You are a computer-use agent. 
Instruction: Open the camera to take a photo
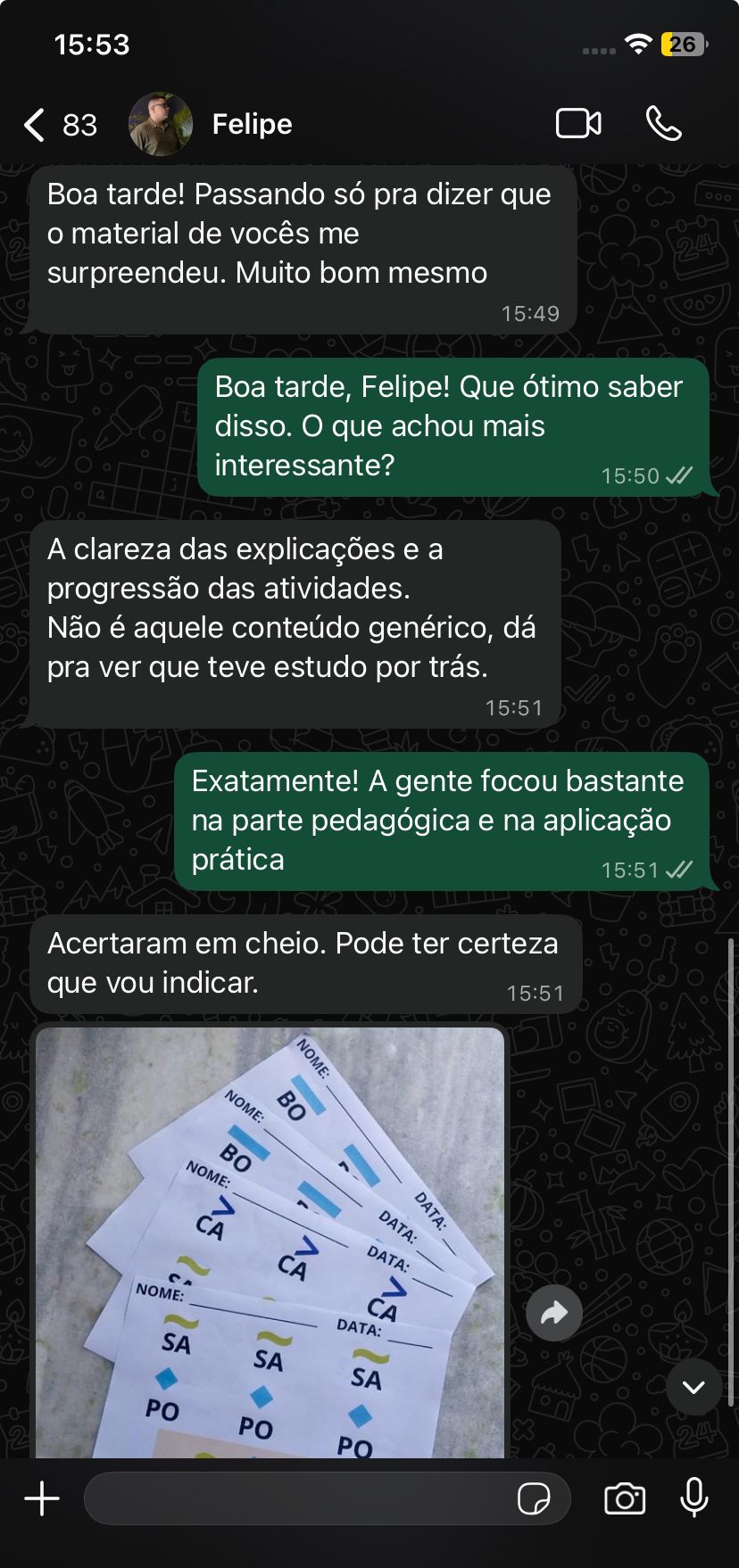pyautogui.click(x=625, y=1499)
